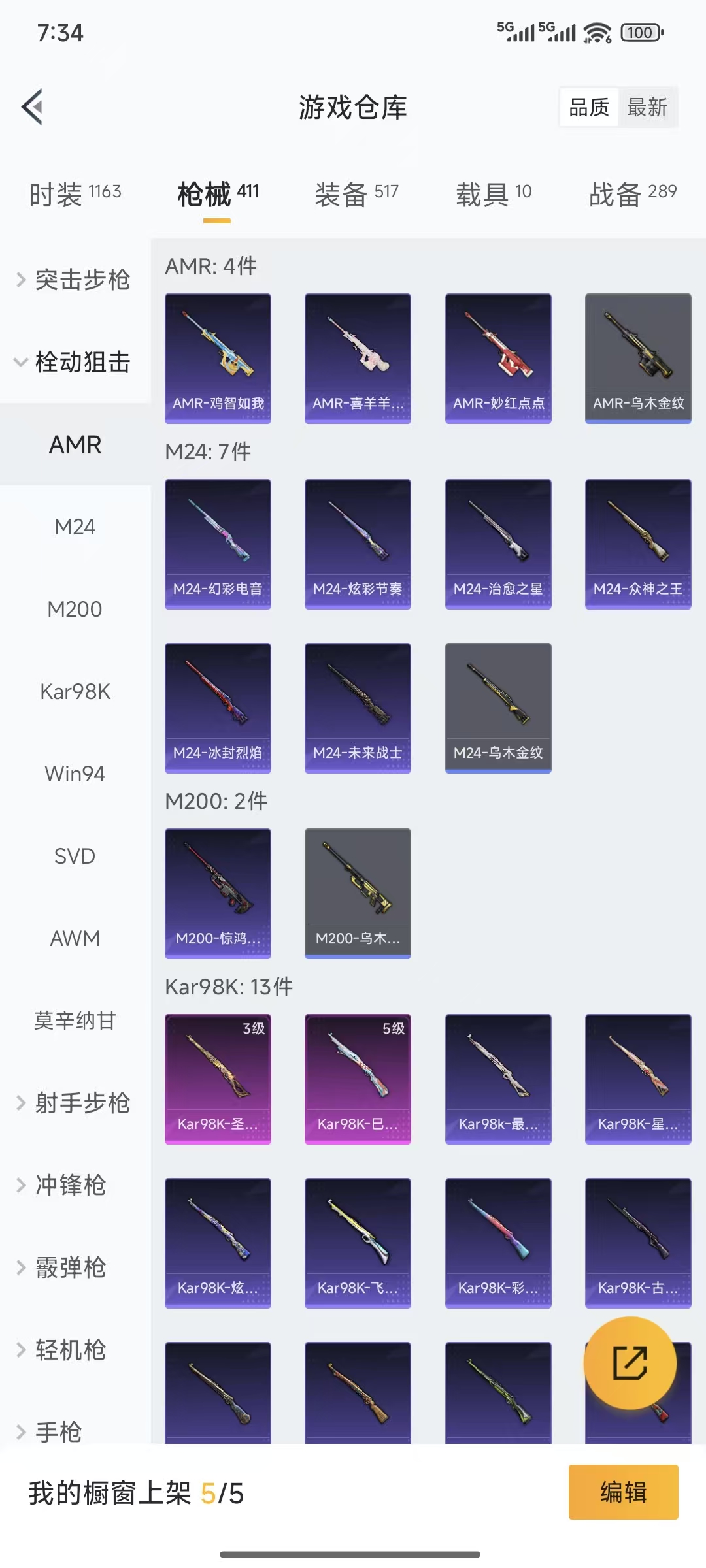This screenshot has height=1568, width=706.
Task: View the M24-冰封烈焰 skin
Action: pyautogui.click(x=218, y=708)
